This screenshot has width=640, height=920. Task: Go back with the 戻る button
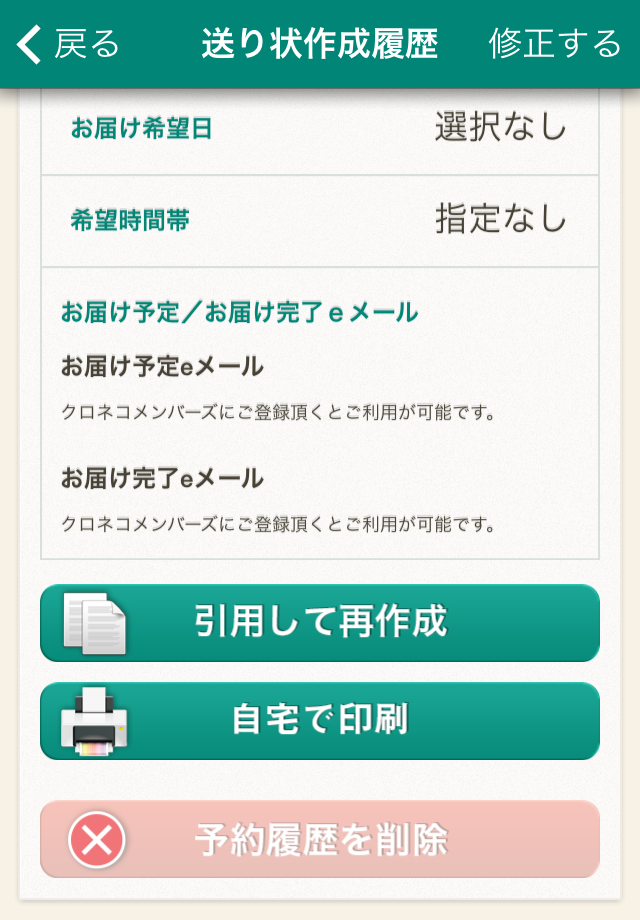(x=68, y=44)
